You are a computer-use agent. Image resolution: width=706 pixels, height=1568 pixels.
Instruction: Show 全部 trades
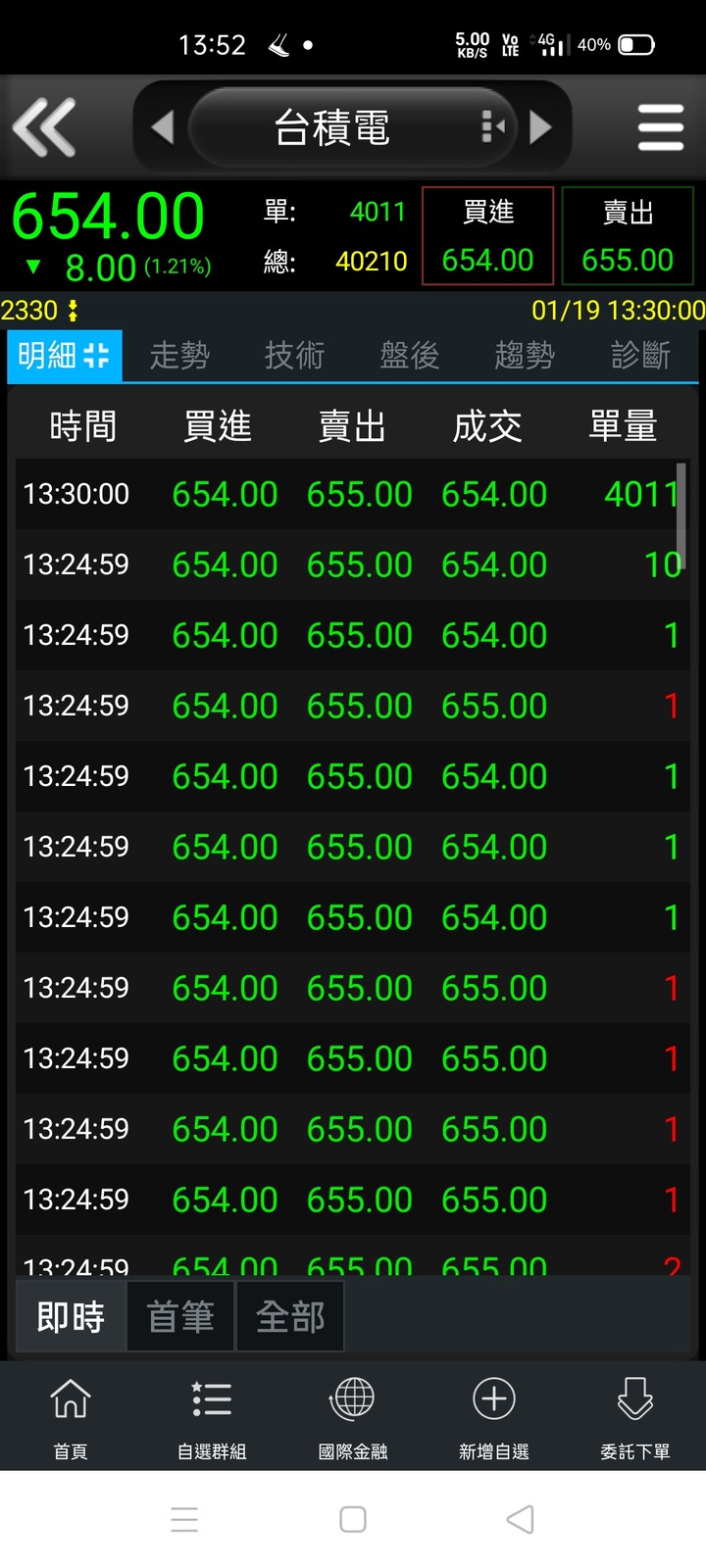290,1317
